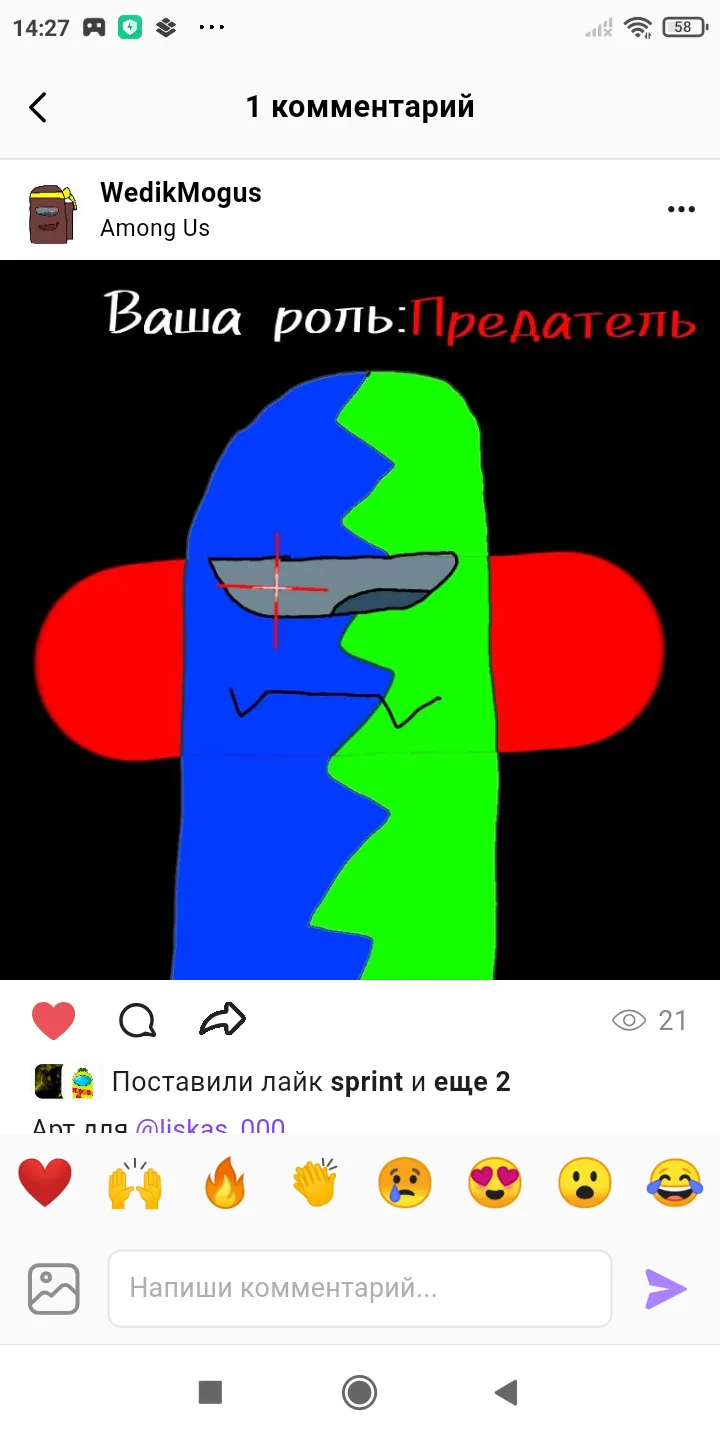Open the @liskas_000 mention

click(x=210, y=1127)
